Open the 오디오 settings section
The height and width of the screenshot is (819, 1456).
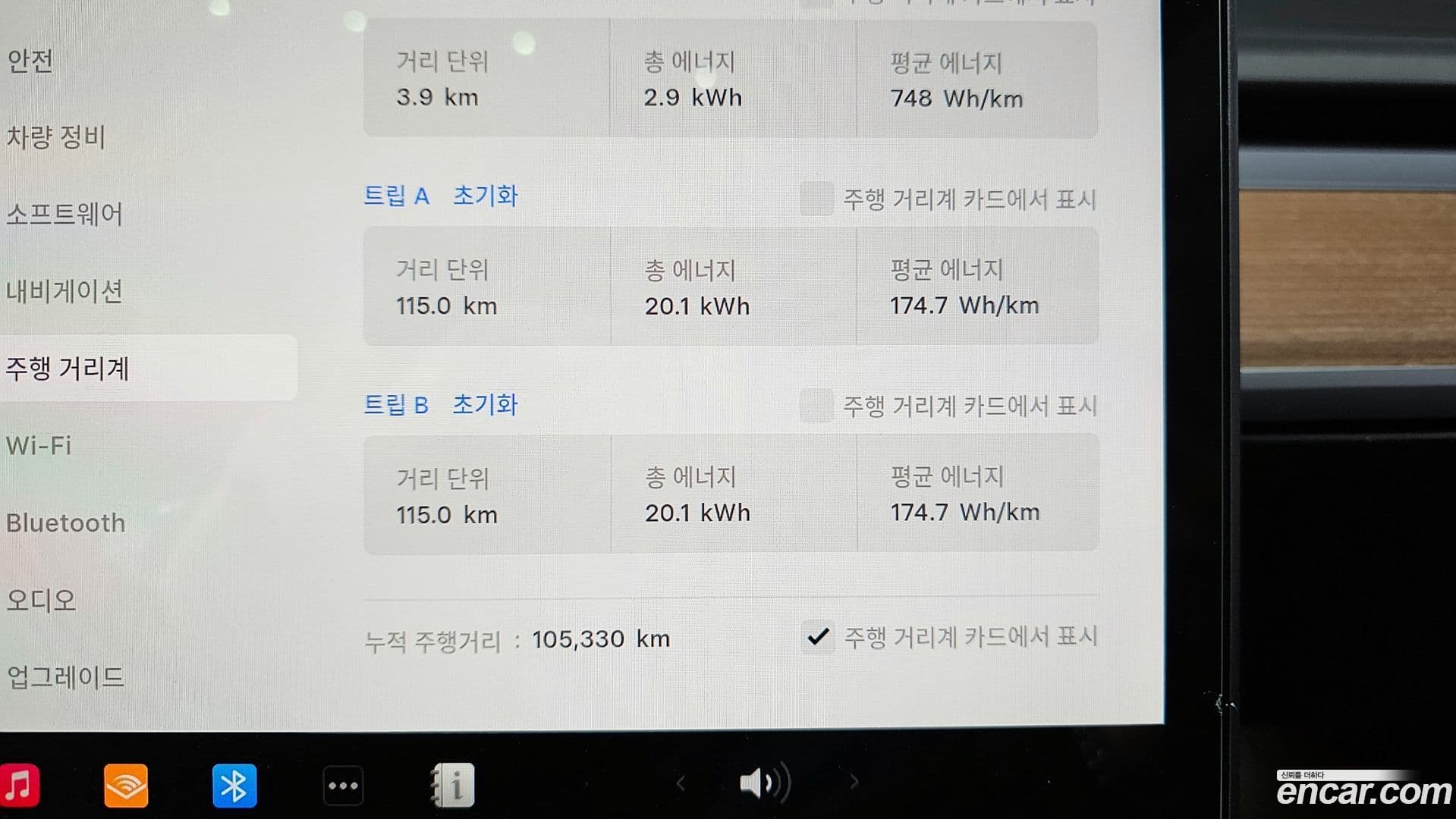(42, 600)
